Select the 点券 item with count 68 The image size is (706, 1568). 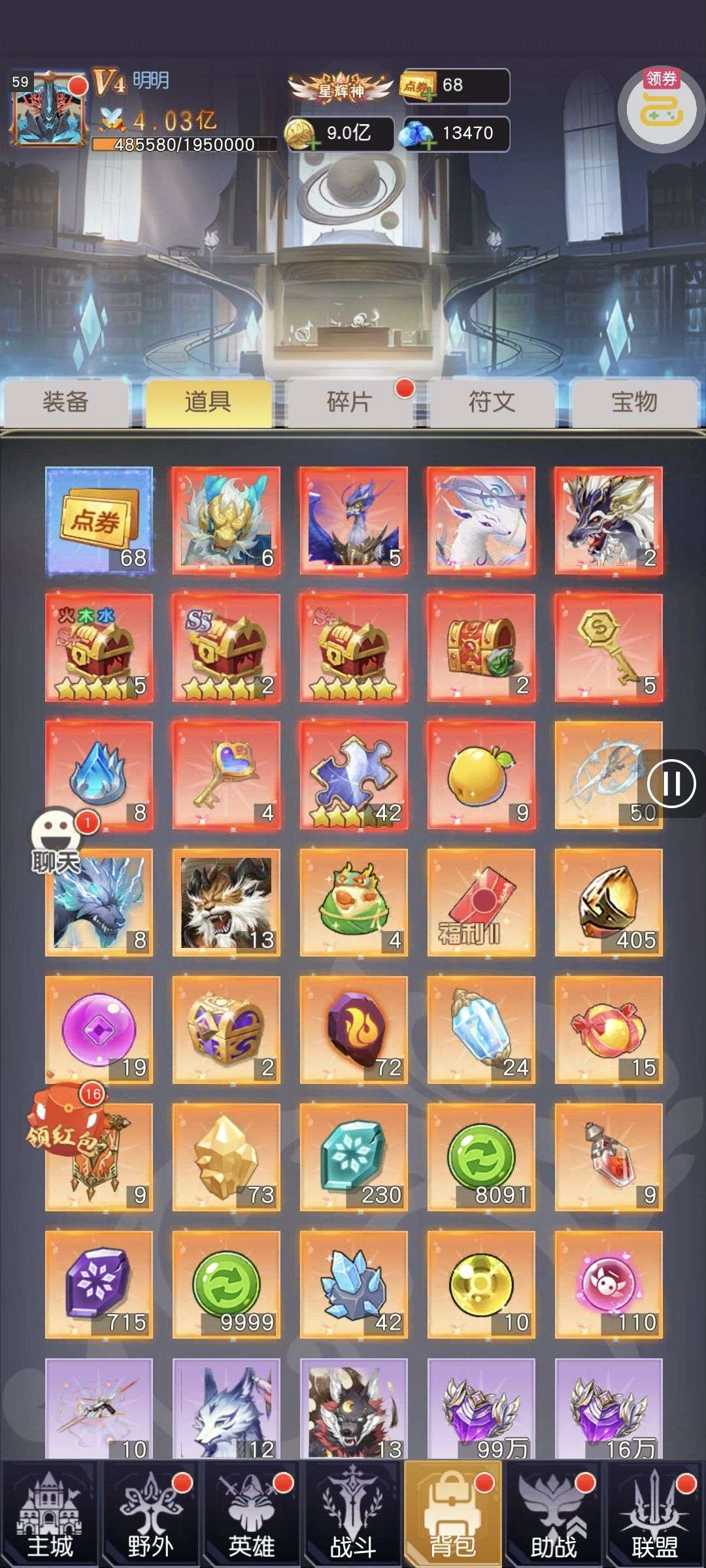[99, 521]
